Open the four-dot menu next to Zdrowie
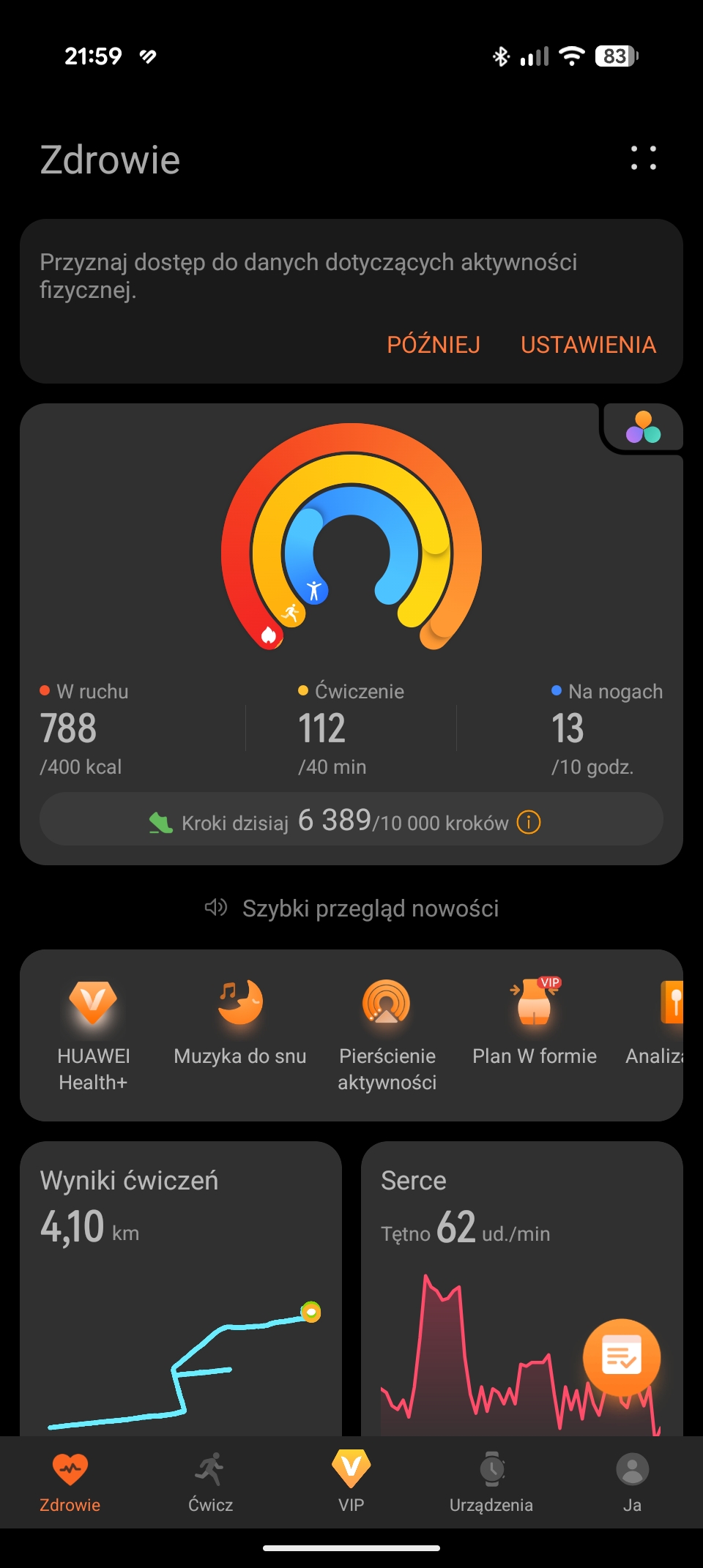Screen dimensions: 703x1568 [644, 158]
